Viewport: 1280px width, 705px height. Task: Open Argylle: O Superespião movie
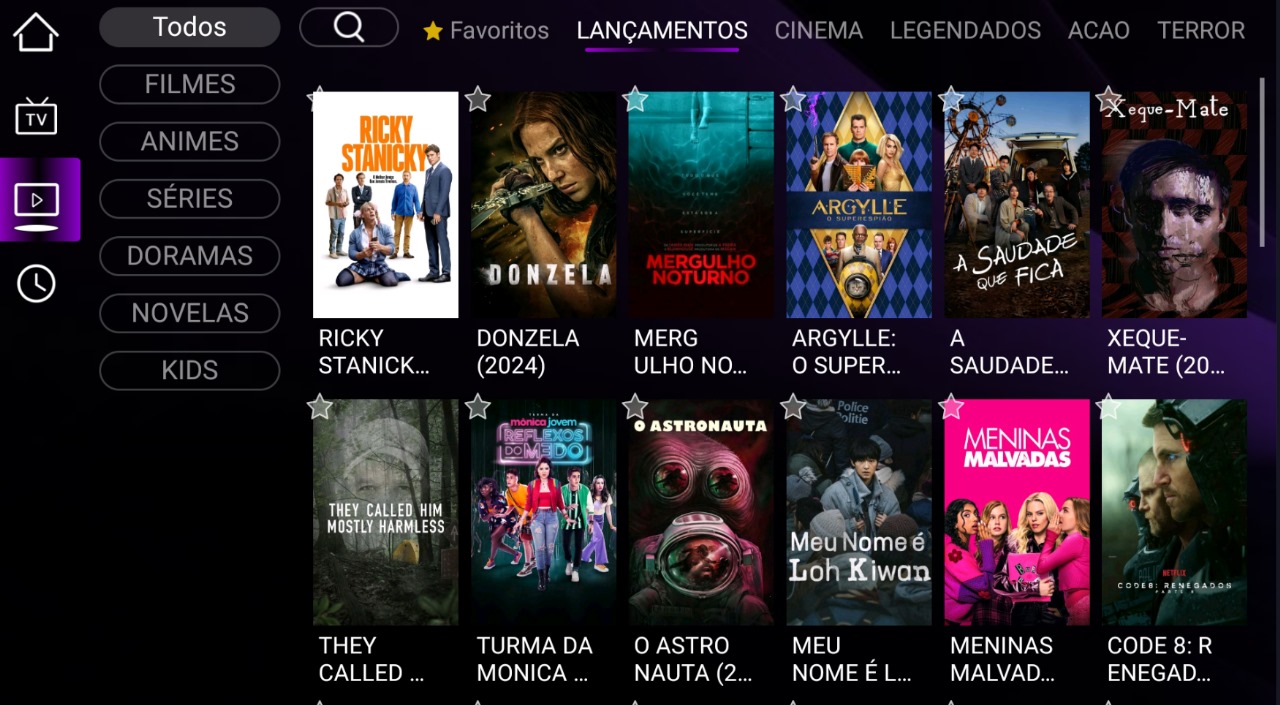tap(859, 205)
